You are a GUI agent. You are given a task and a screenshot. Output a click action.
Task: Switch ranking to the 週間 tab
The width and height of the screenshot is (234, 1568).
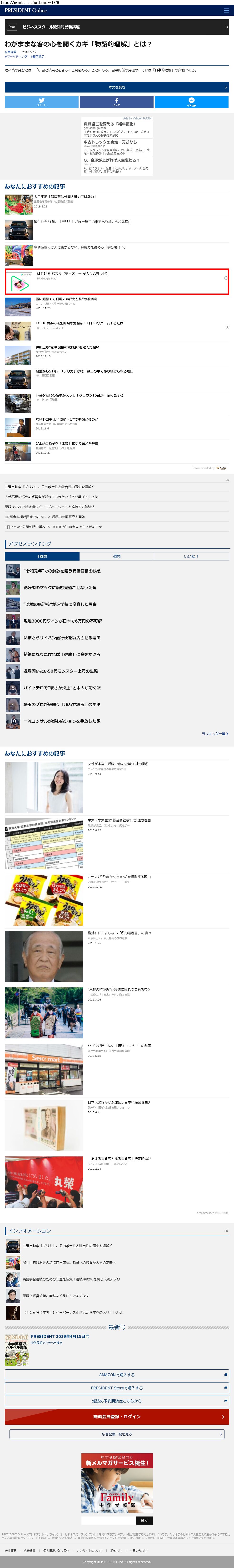click(x=117, y=556)
